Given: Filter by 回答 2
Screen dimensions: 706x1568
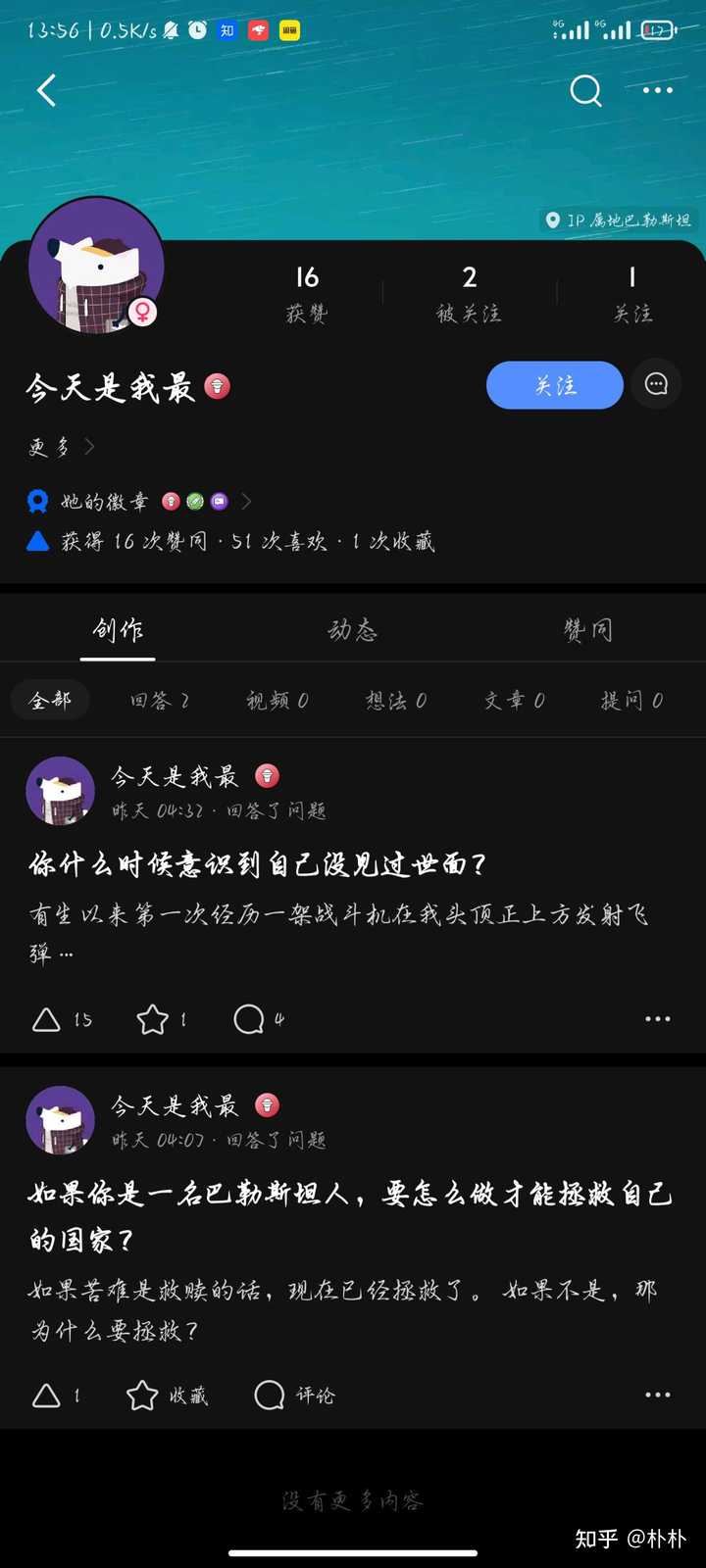Looking at the screenshot, I should 160,700.
